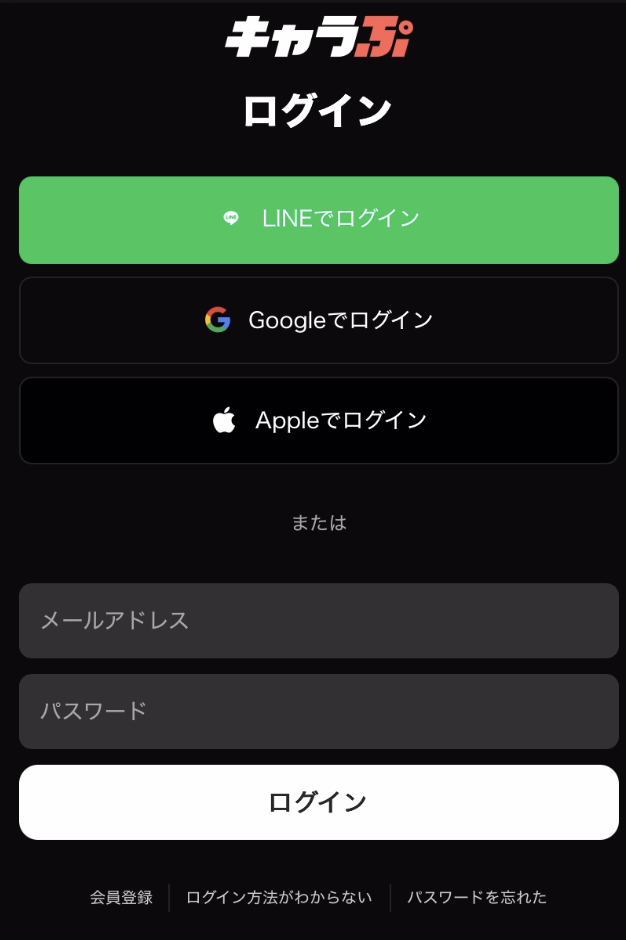Tap the white ログイン button
The image size is (626, 940).
click(x=318, y=802)
